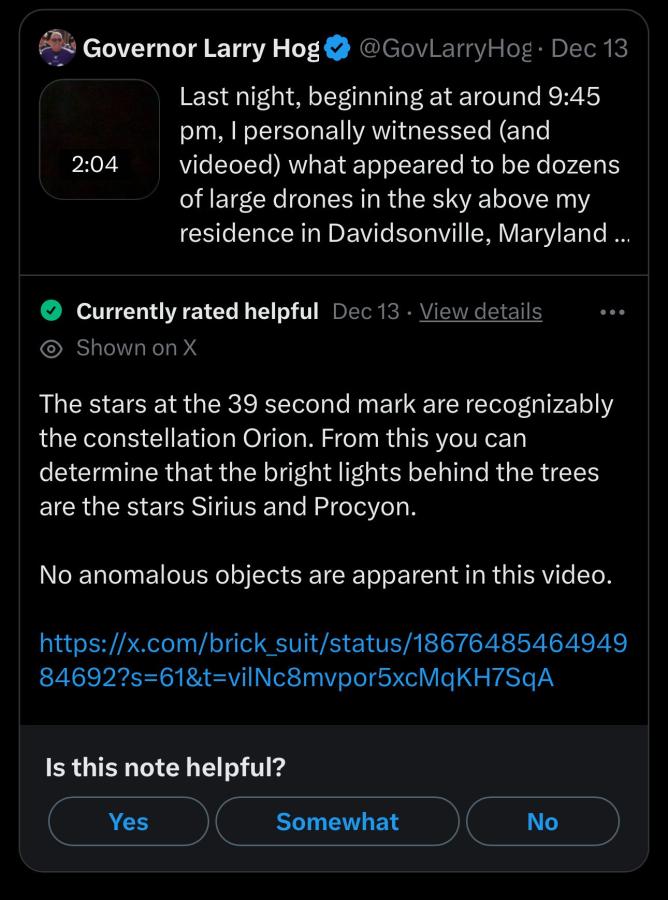This screenshot has height=900, width=668.
Task: Open the brick_suit status link
Action: 333,660
